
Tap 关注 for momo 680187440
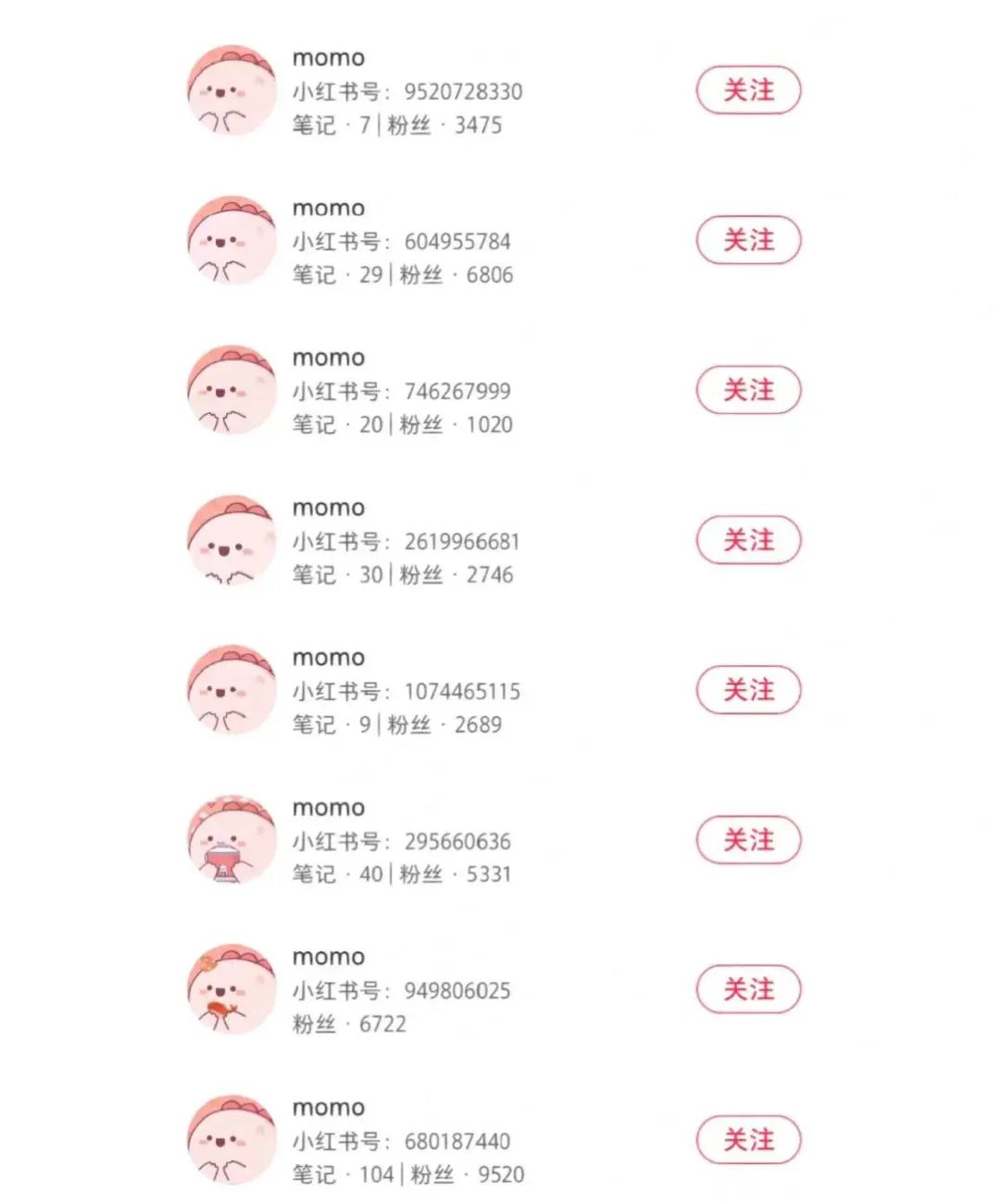click(x=748, y=1140)
